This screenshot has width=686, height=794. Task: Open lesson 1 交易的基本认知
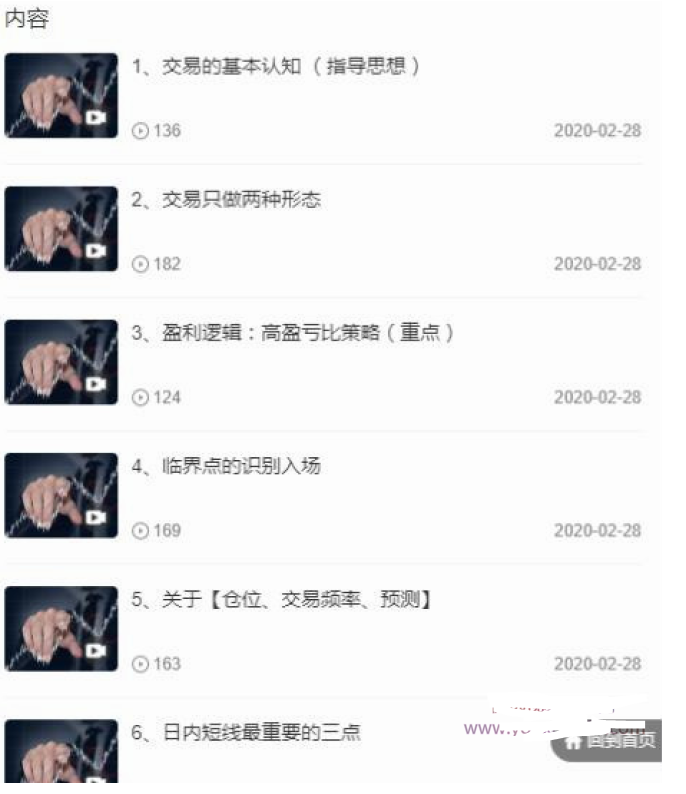coord(276,68)
